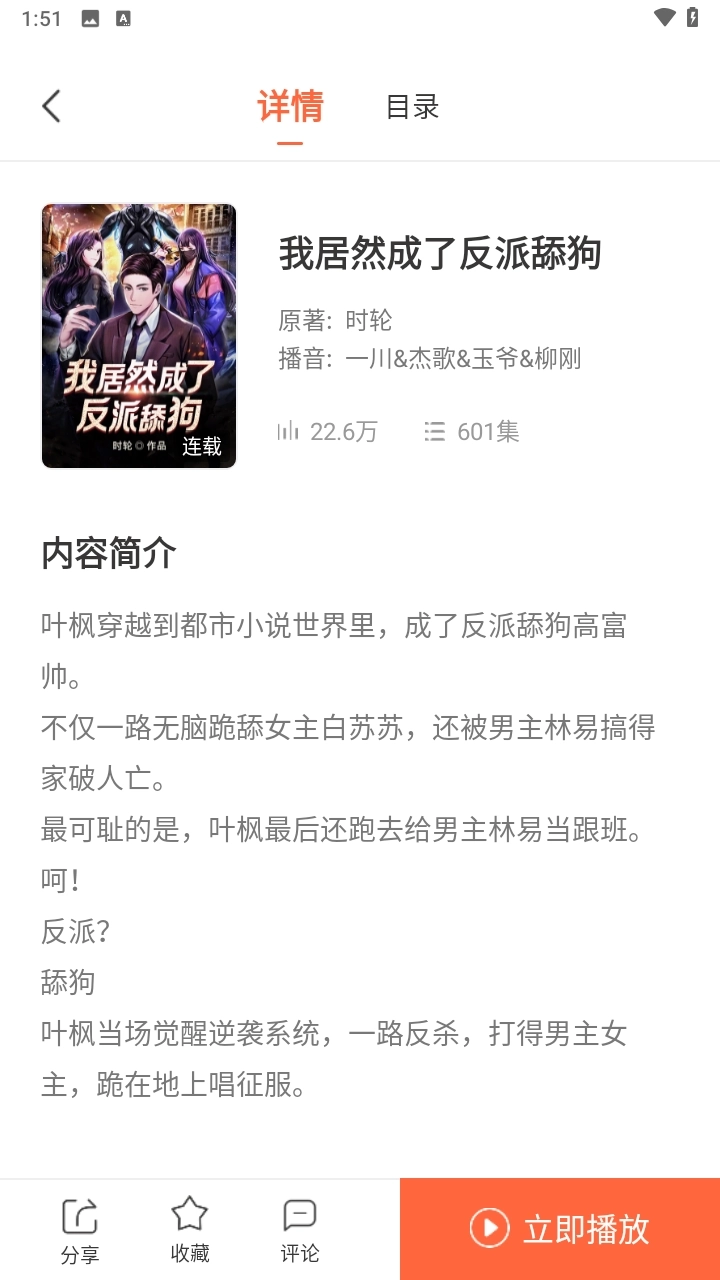This screenshot has width=720, height=1280.
Task: Open the 分享 share panel
Action: [x=79, y=1227]
